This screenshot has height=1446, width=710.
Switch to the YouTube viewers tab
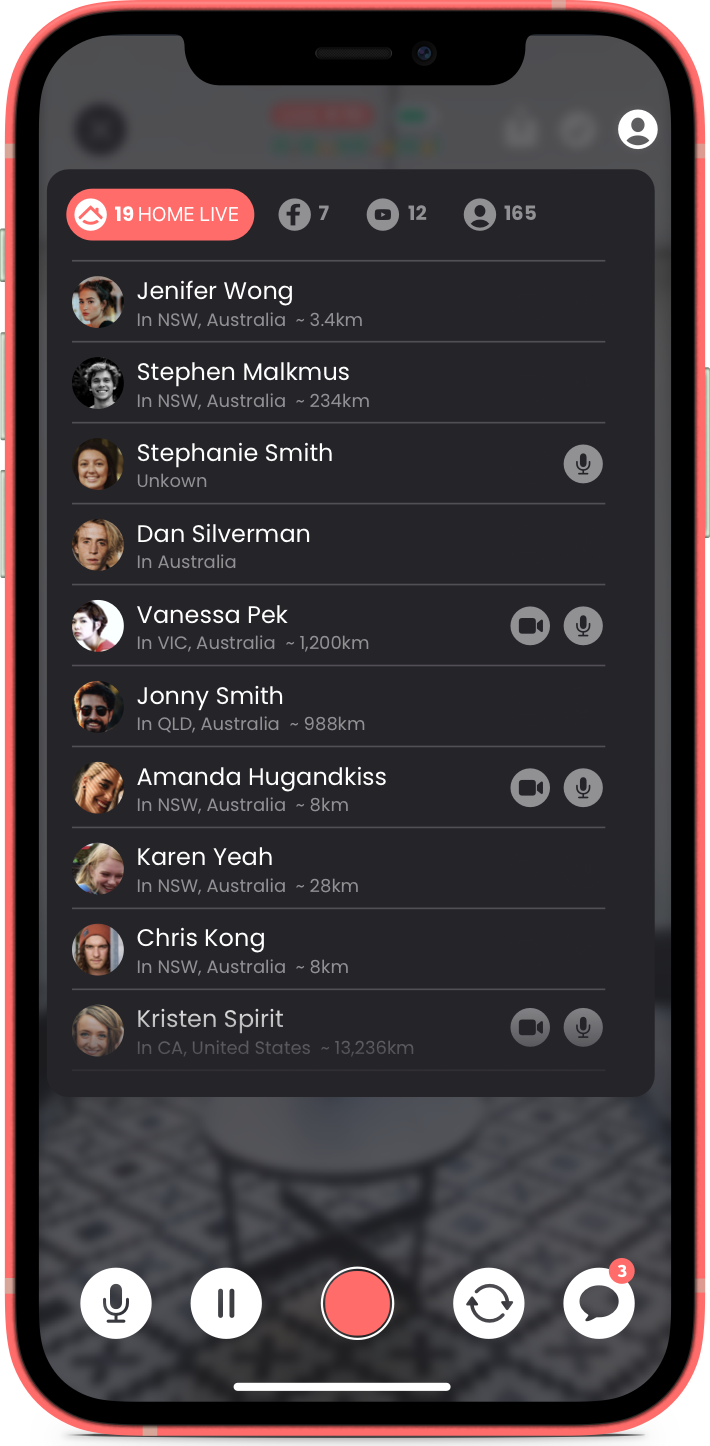point(397,214)
